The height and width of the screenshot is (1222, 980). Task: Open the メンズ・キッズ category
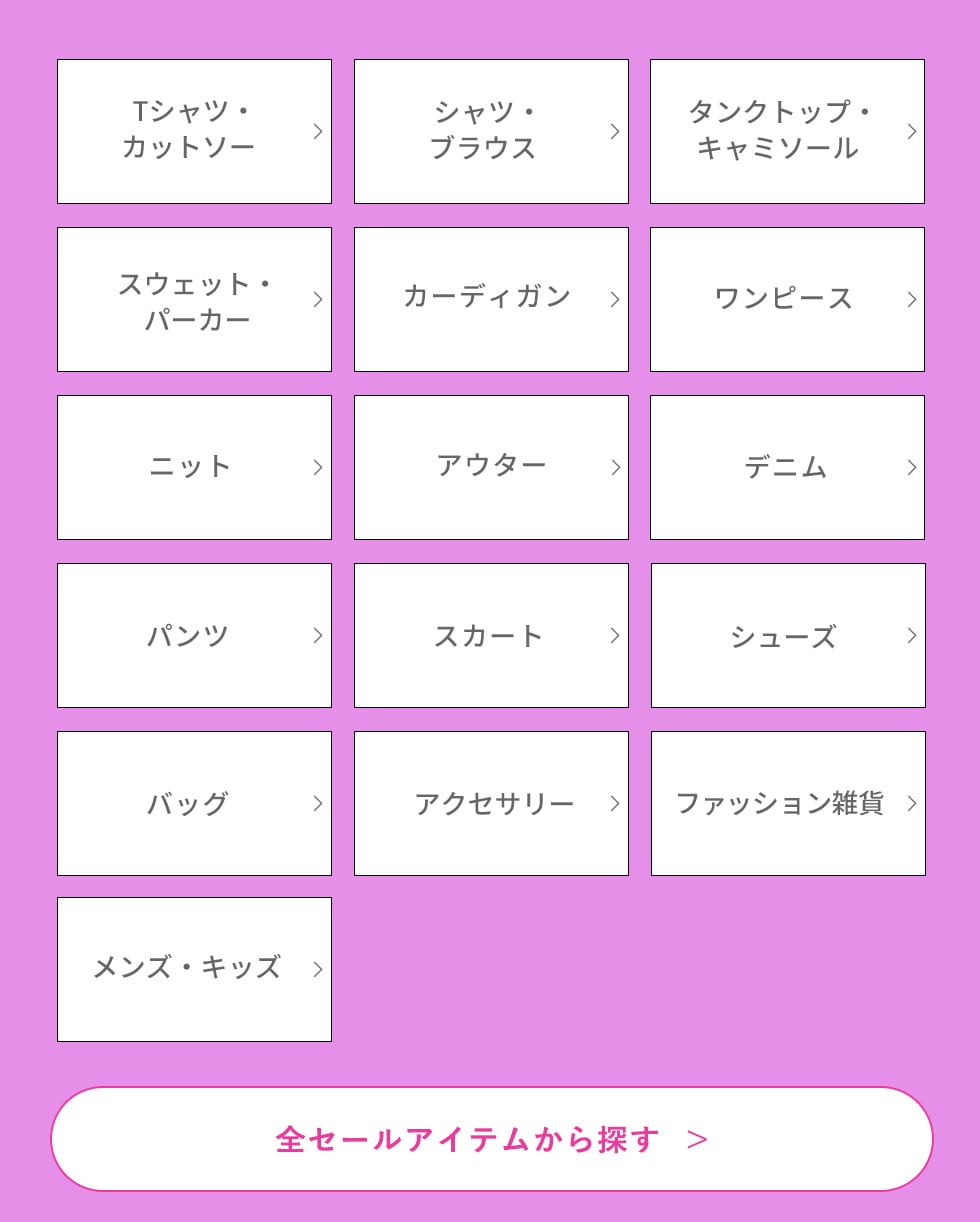pyautogui.click(x=194, y=969)
